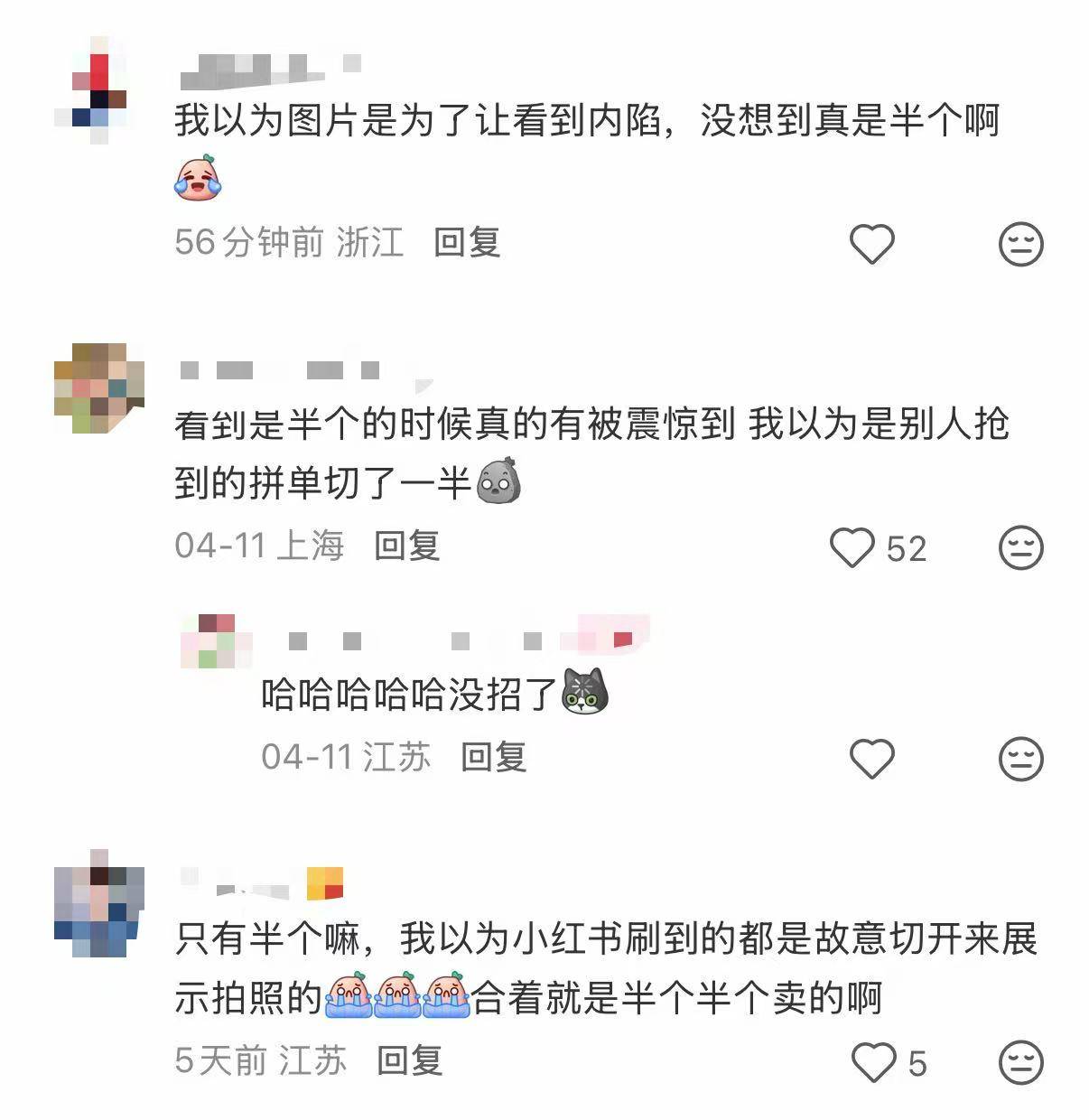Dislike the 04-11 上海 comment
The width and height of the screenshot is (1089, 1120).
point(1020,547)
